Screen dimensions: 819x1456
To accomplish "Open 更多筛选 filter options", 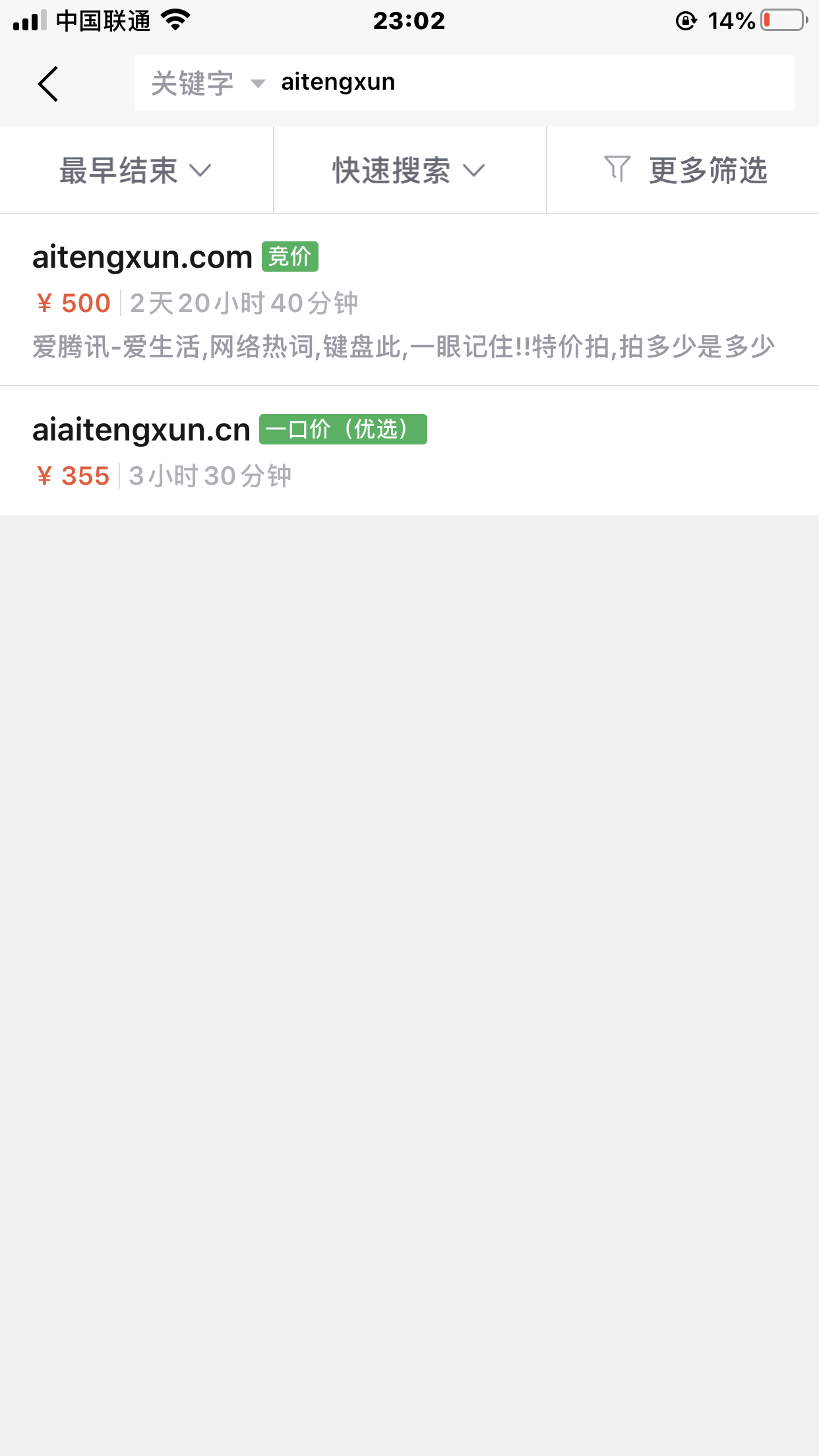I will pyautogui.click(x=684, y=170).
